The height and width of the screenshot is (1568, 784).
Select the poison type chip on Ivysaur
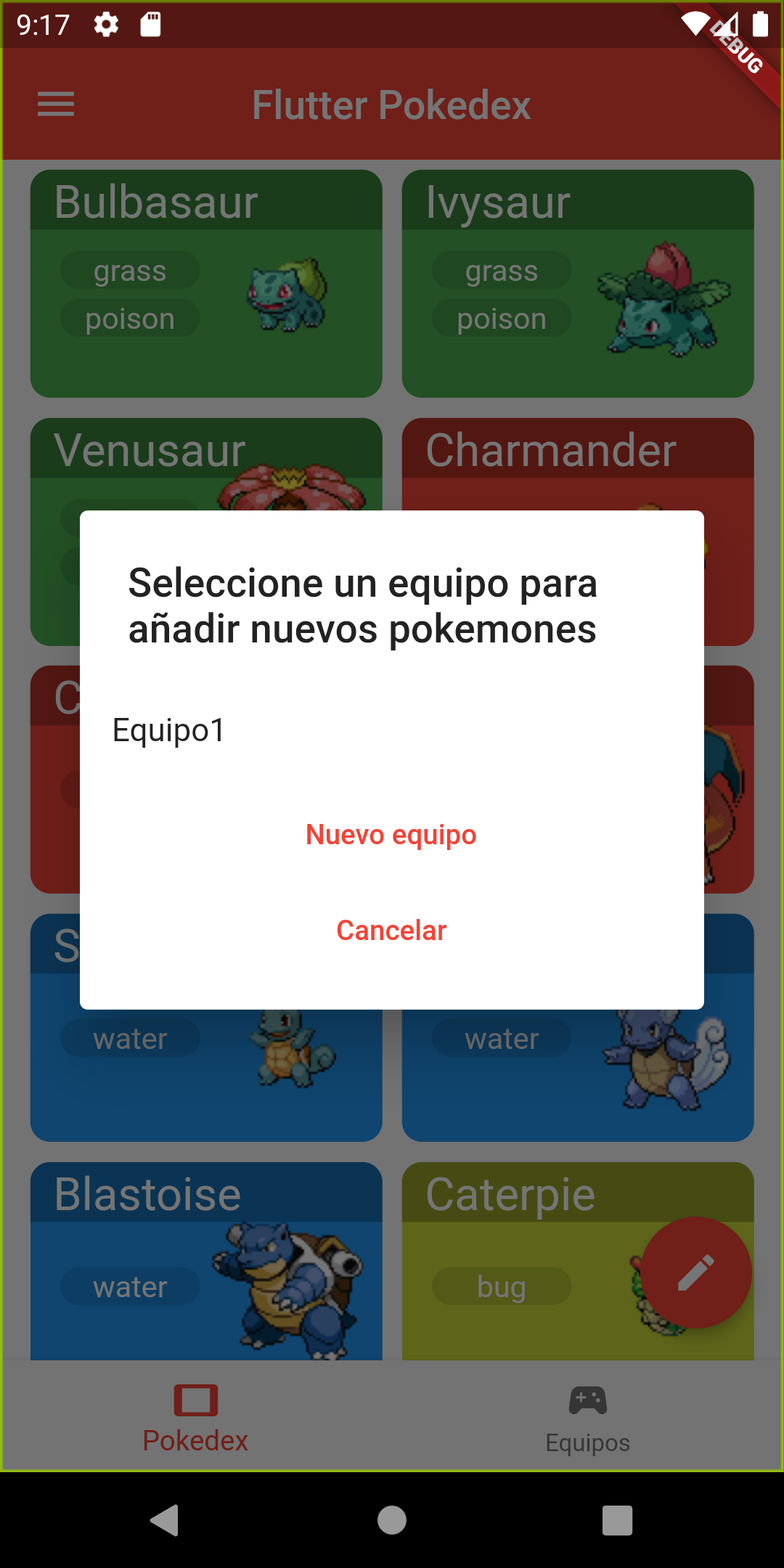coord(501,317)
